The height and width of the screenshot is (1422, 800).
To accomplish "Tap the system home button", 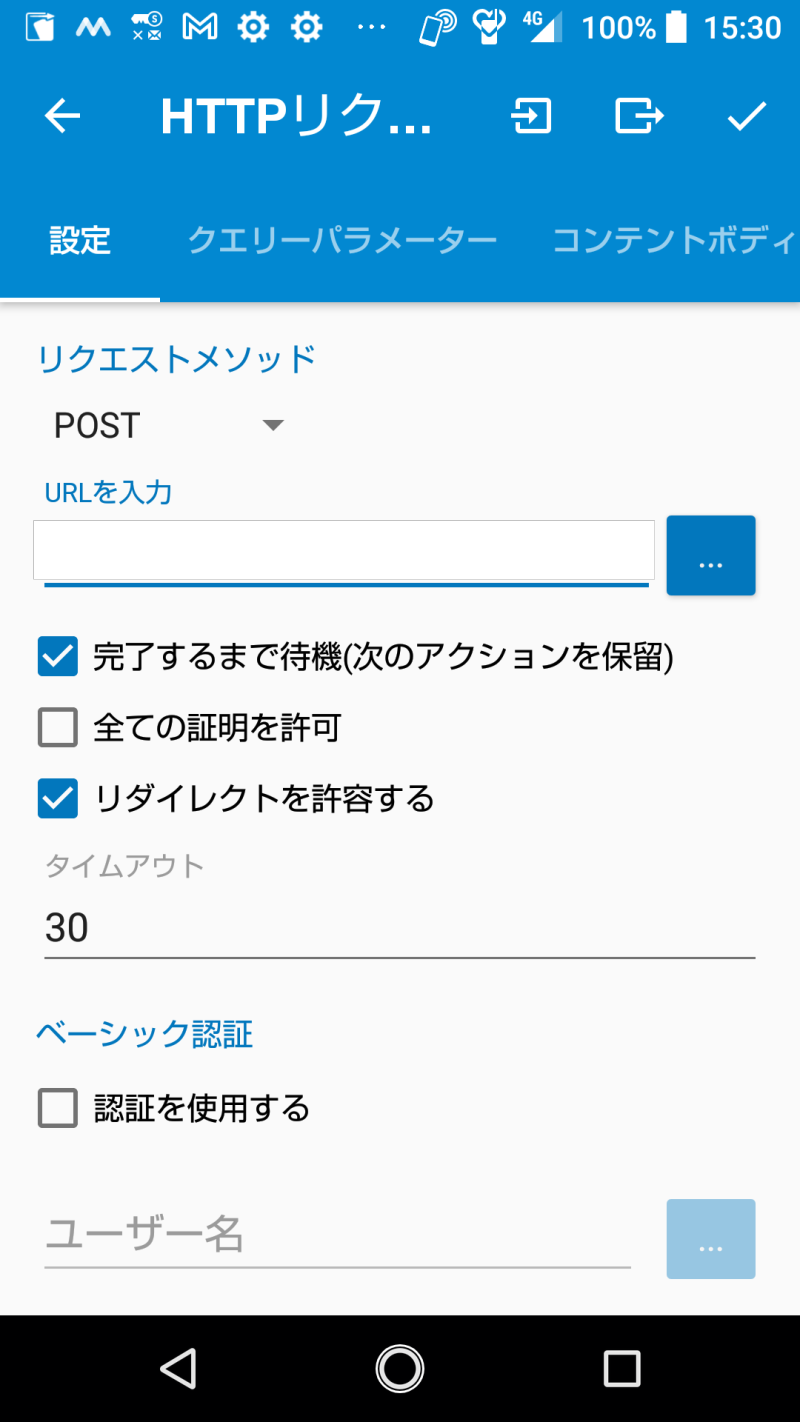I will pos(400,1368).
